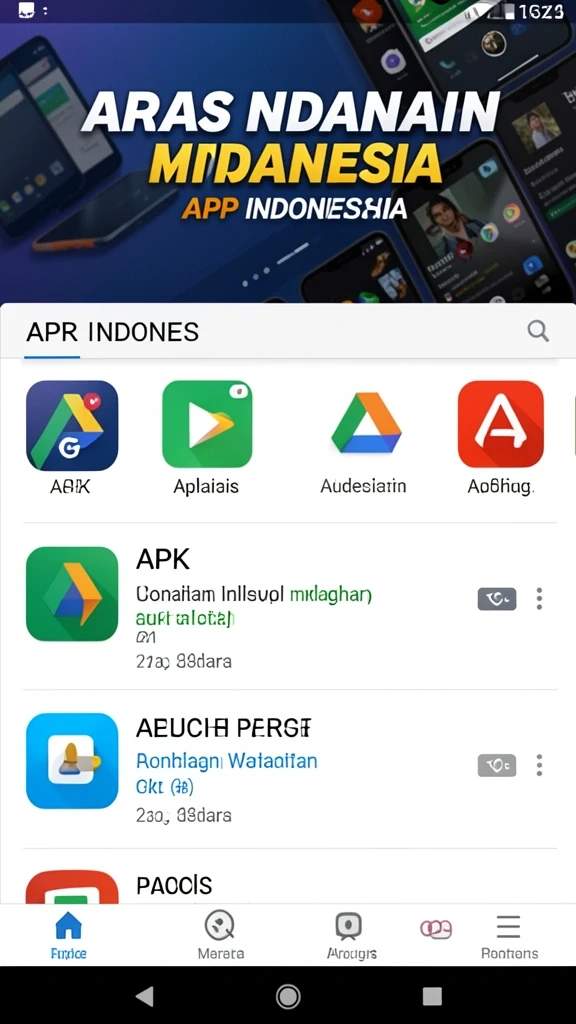The height and width of the screenshot is (1024, 576).
Task: Open the red Aobhag app icon
Action: 500,424
